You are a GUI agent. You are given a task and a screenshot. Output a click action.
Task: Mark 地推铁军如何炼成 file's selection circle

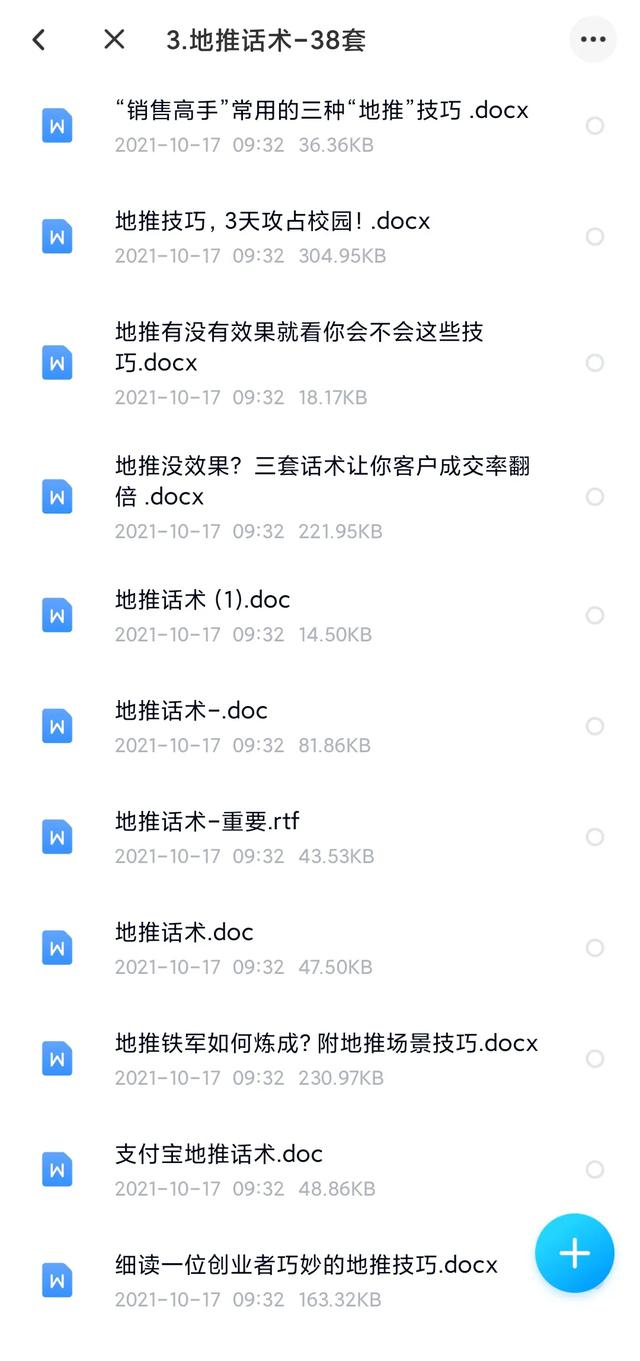tap(595, 1059)
